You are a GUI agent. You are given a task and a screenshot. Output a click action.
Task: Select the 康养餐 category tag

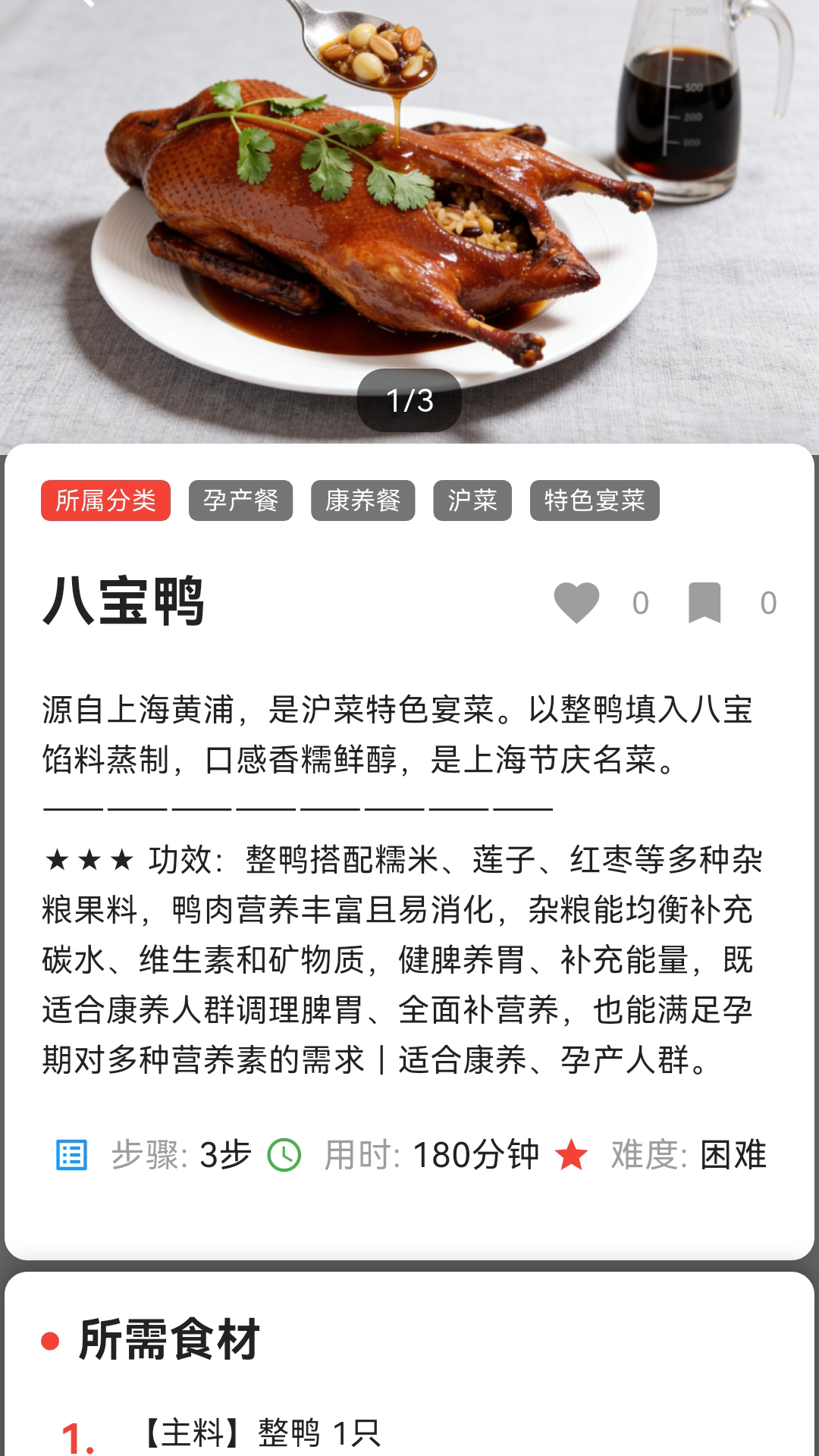pos(362,500)
